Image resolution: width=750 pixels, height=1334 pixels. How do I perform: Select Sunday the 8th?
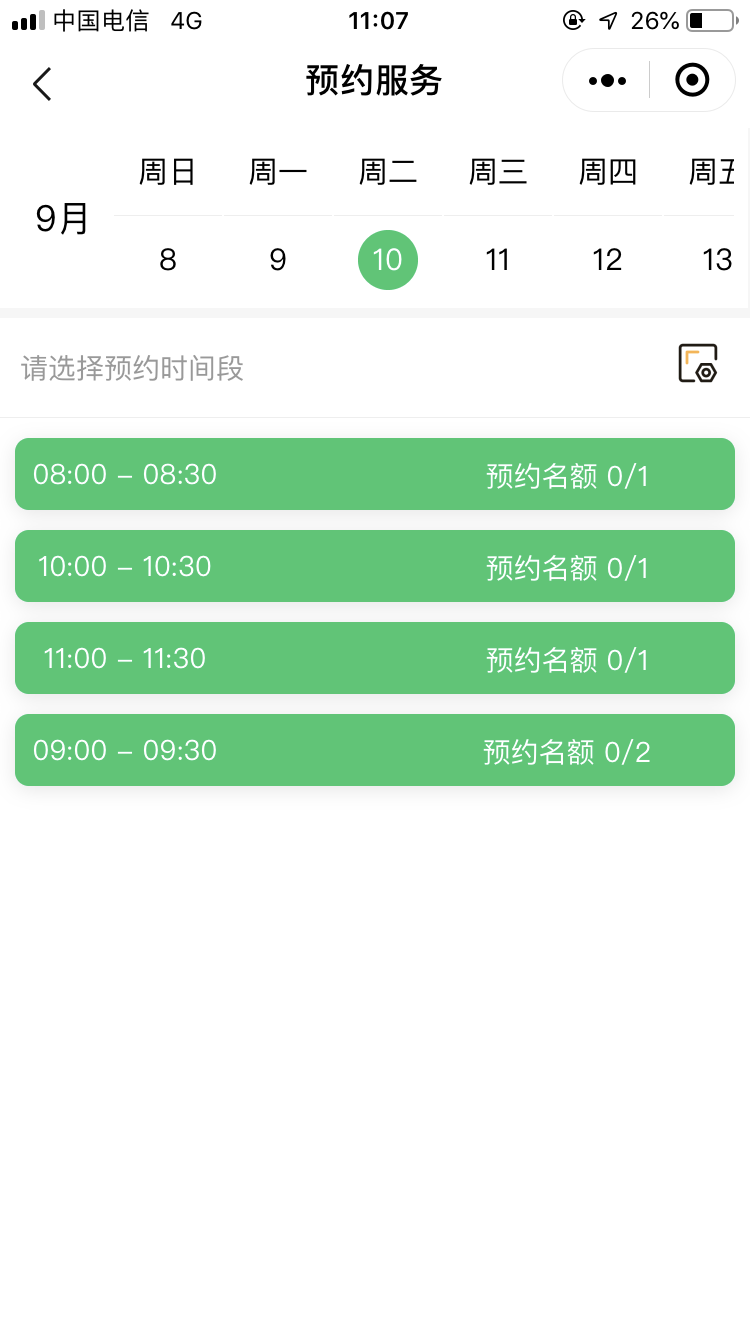point(168,260)
